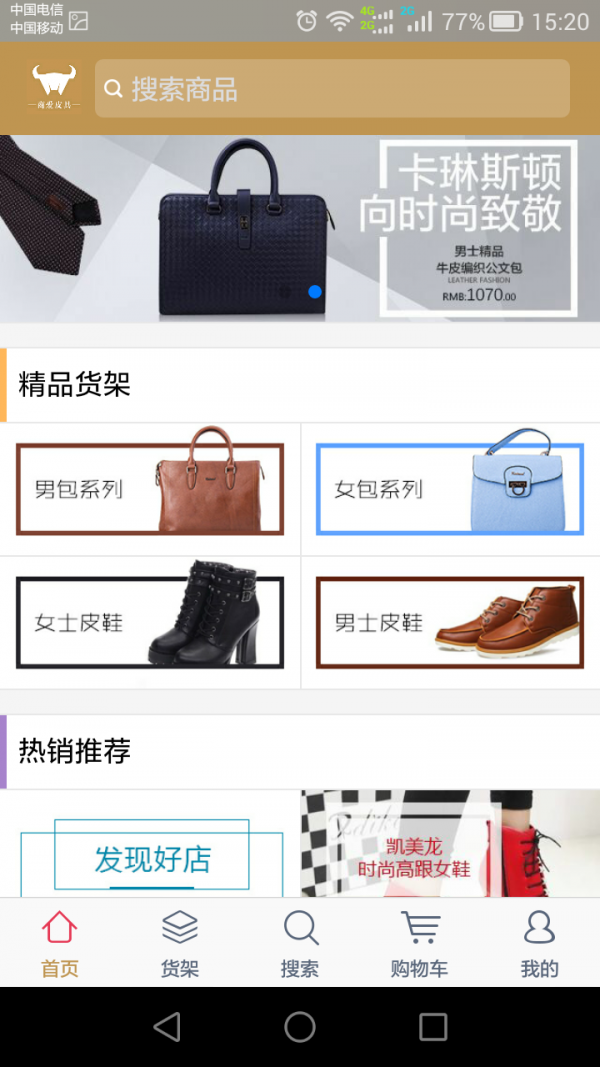This screenshot has width=600, height=1067.
Task: Browse the 男士皮鞋 category
Action: [450, 622]
